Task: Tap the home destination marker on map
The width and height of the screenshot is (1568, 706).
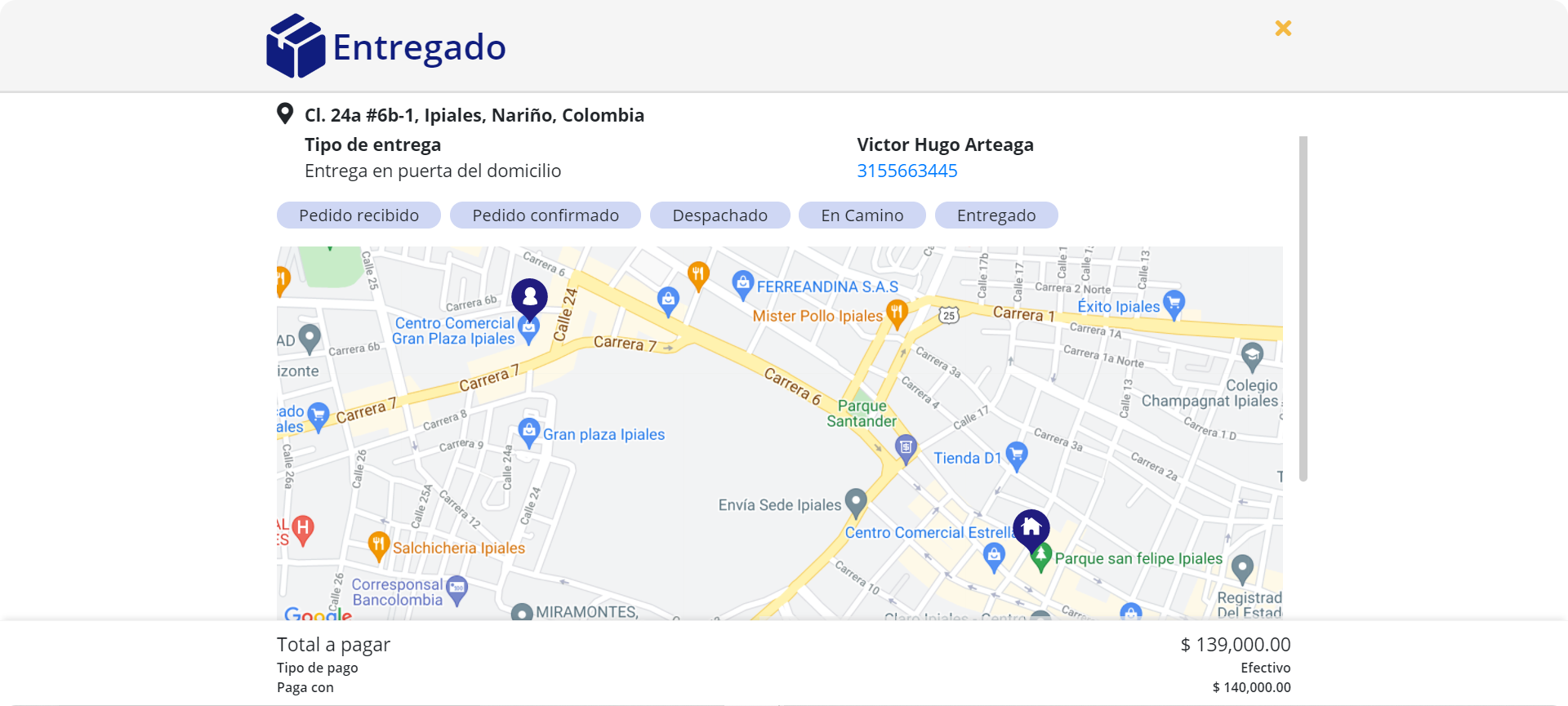Action: coord(1031,528)
